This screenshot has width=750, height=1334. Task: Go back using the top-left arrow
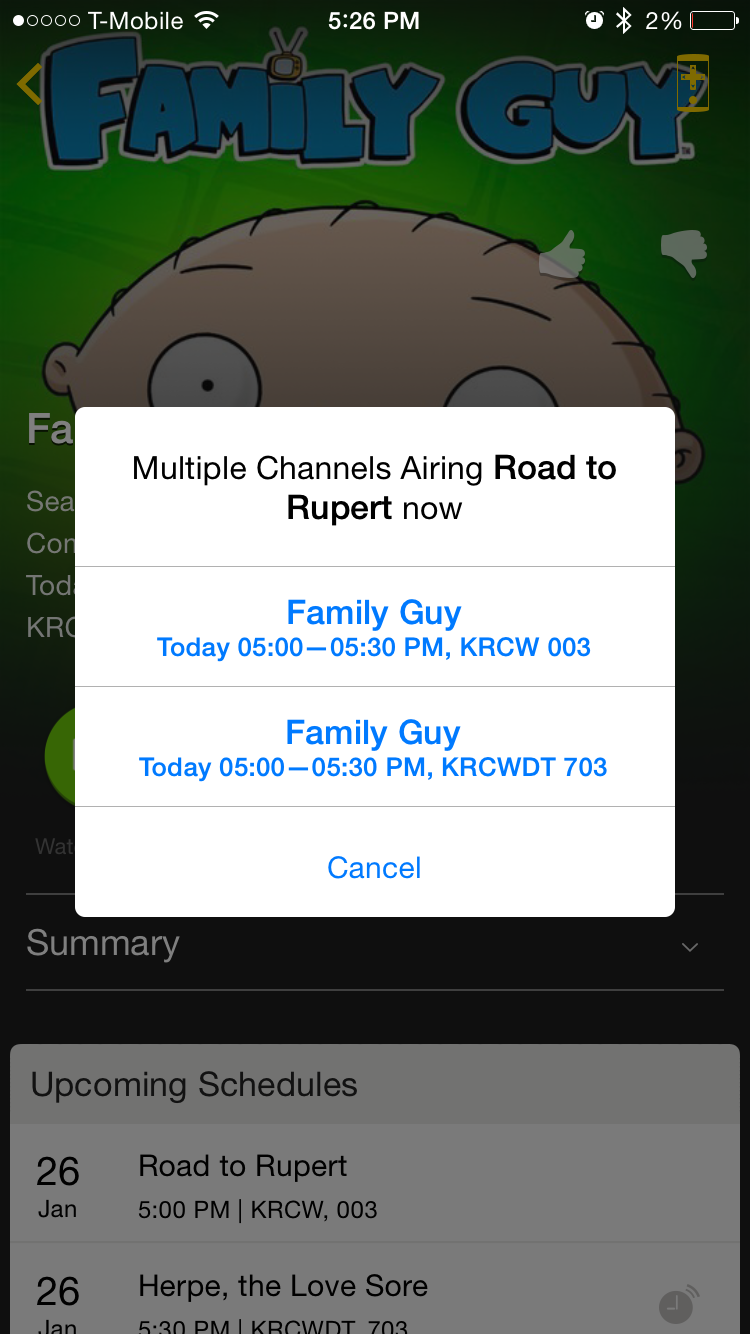click(29, 83)
